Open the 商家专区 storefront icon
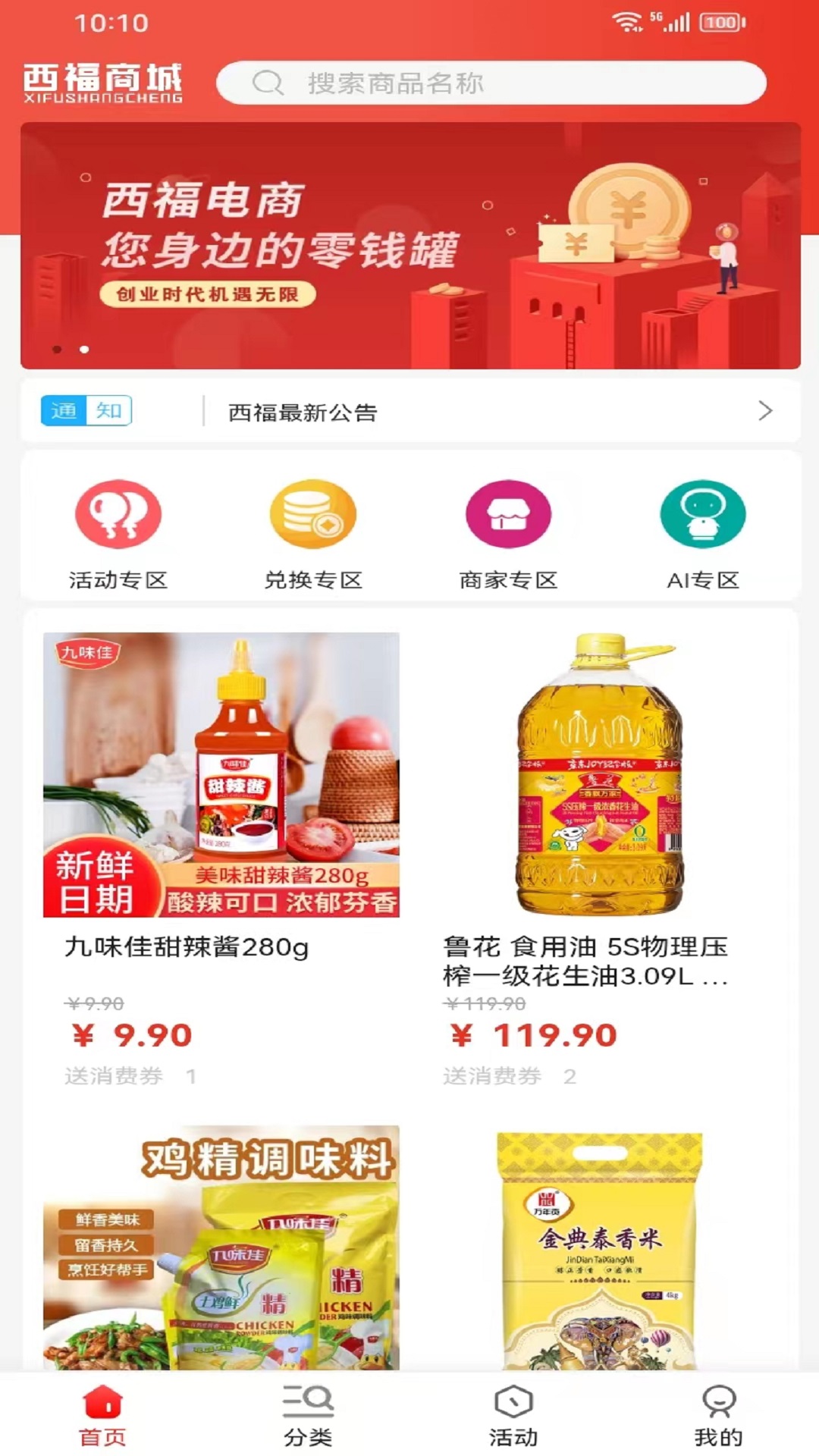 click(508, 513)
